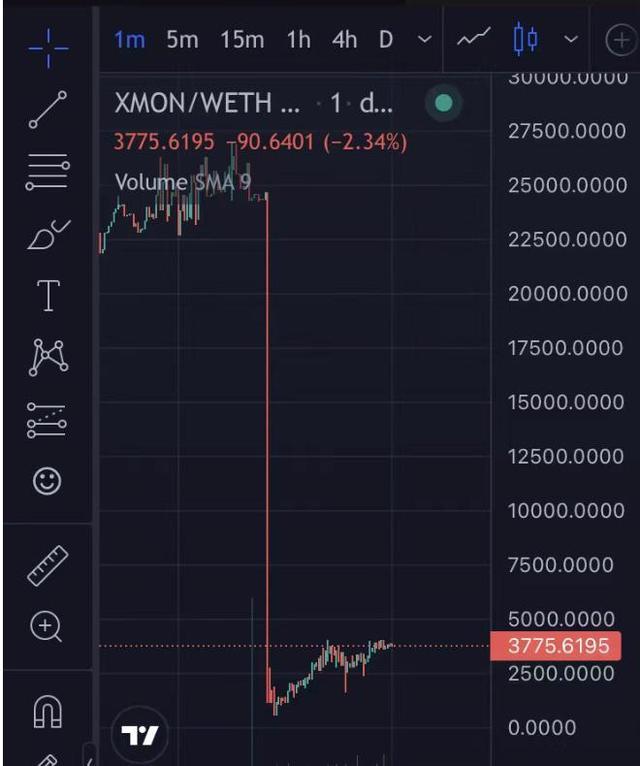This screenshot has width=640, height=766.
Task: Change the interval to 4h
Action: (344, 40)
